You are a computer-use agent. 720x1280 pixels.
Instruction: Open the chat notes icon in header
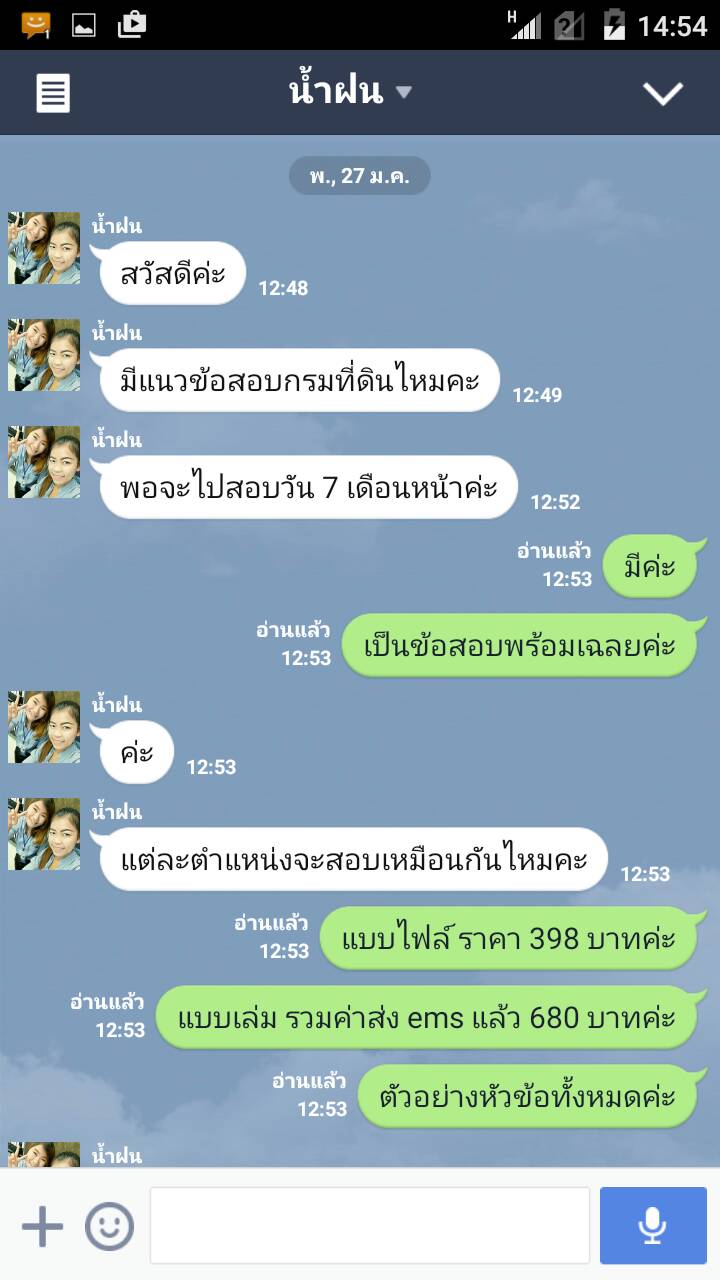(x=53, y=93)
